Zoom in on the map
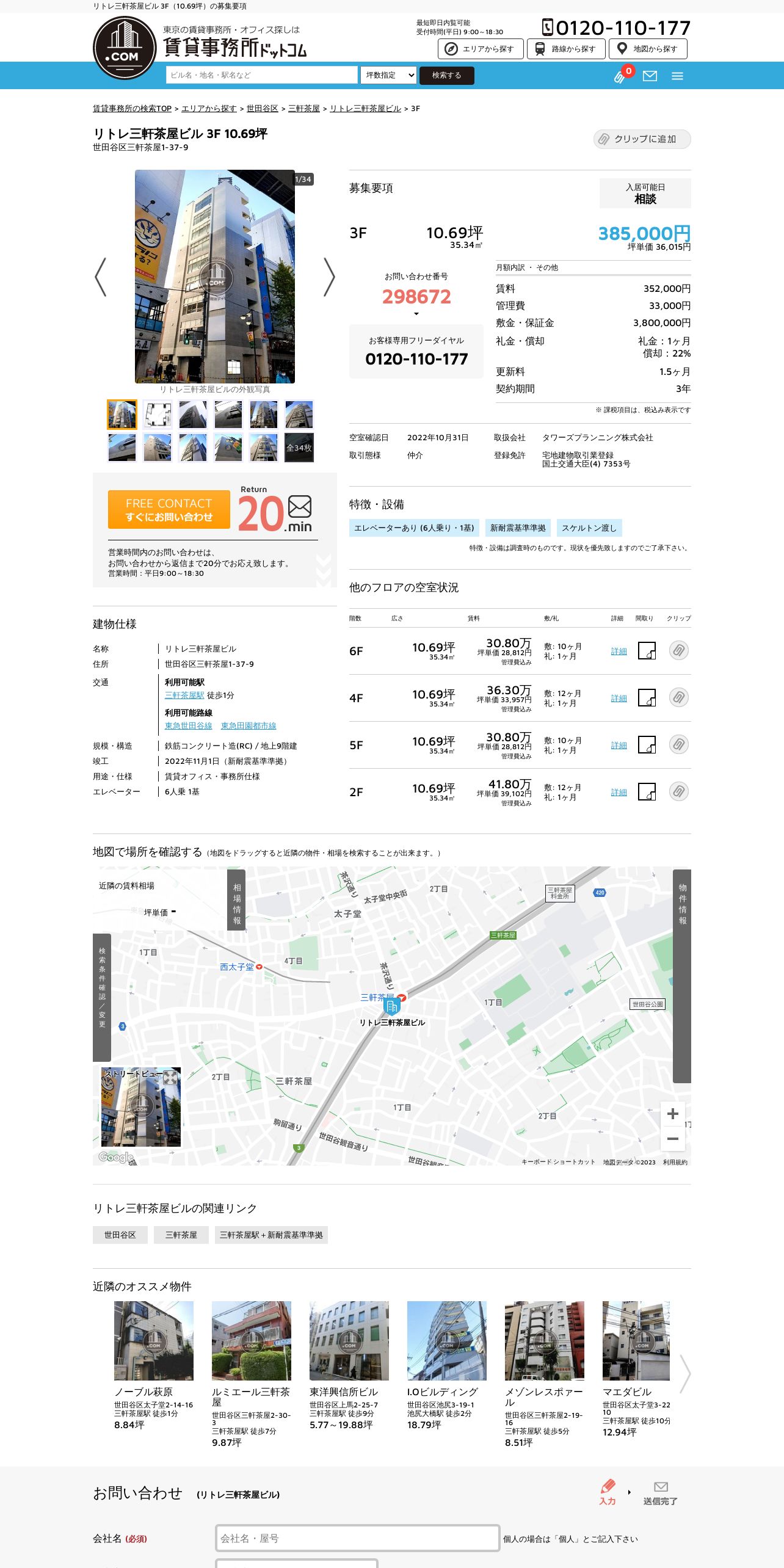 [672, 1114]
